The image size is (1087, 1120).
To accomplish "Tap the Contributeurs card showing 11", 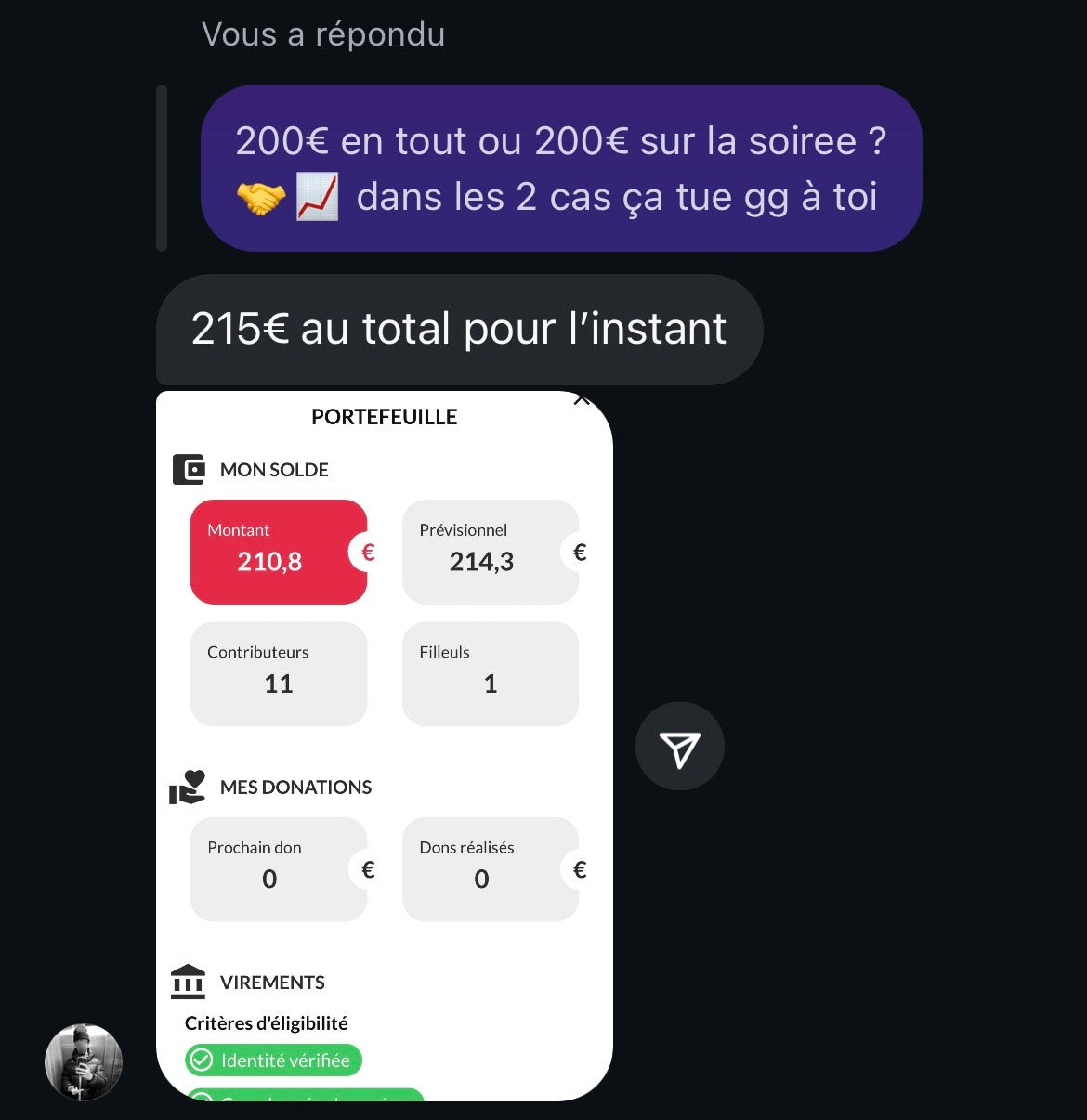I will pyautogui.click(x=279, y=674).
